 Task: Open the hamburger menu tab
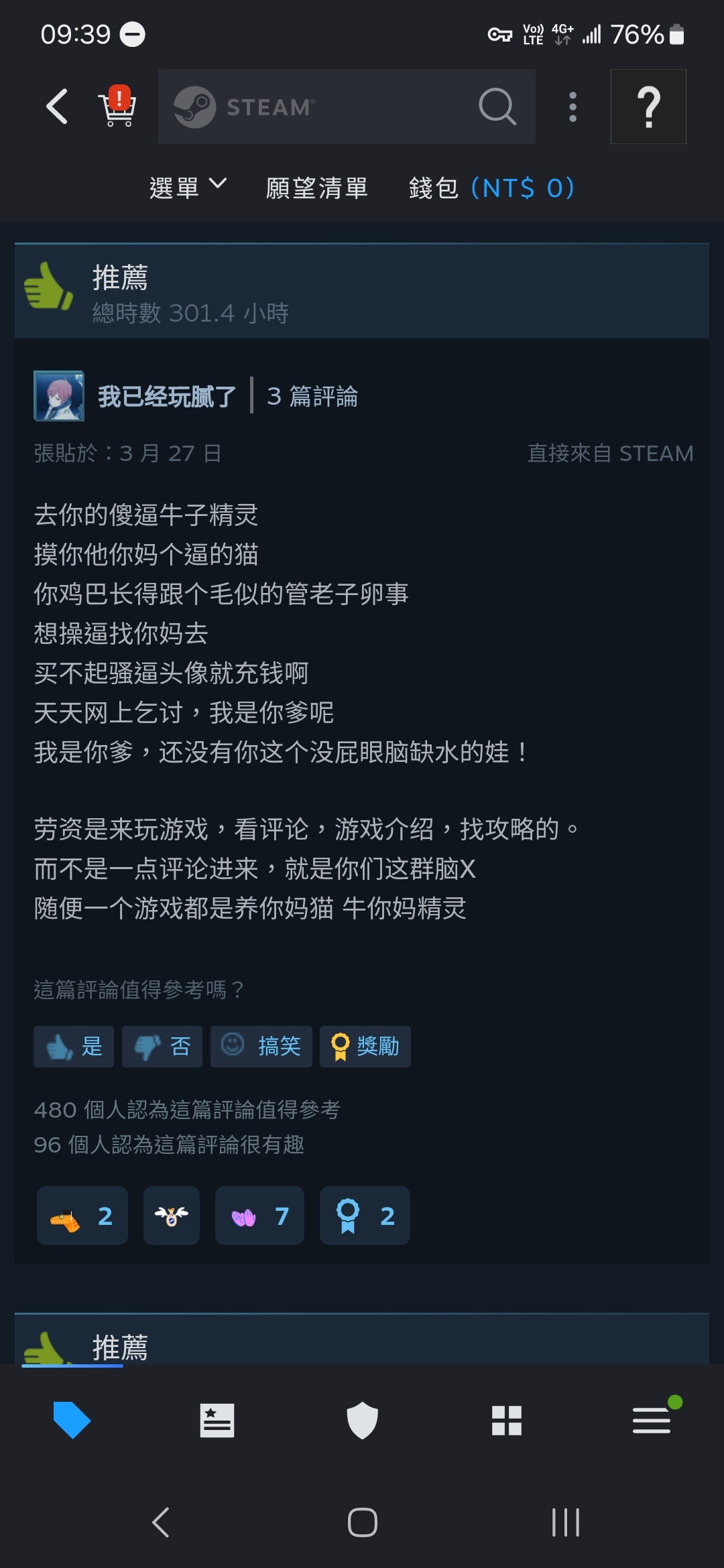tap(652, 1420)
